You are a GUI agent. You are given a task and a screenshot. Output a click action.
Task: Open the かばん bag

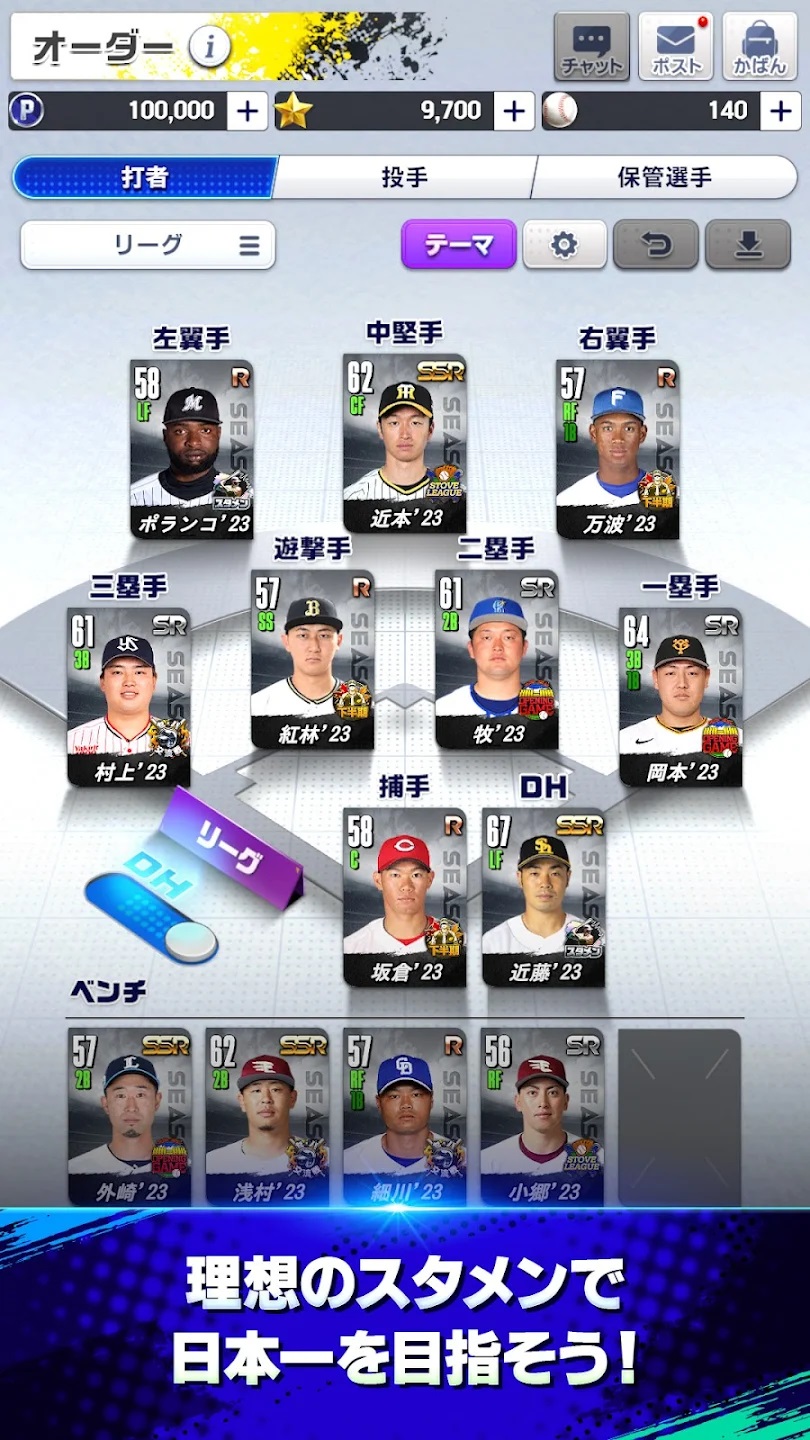(760, 46)
